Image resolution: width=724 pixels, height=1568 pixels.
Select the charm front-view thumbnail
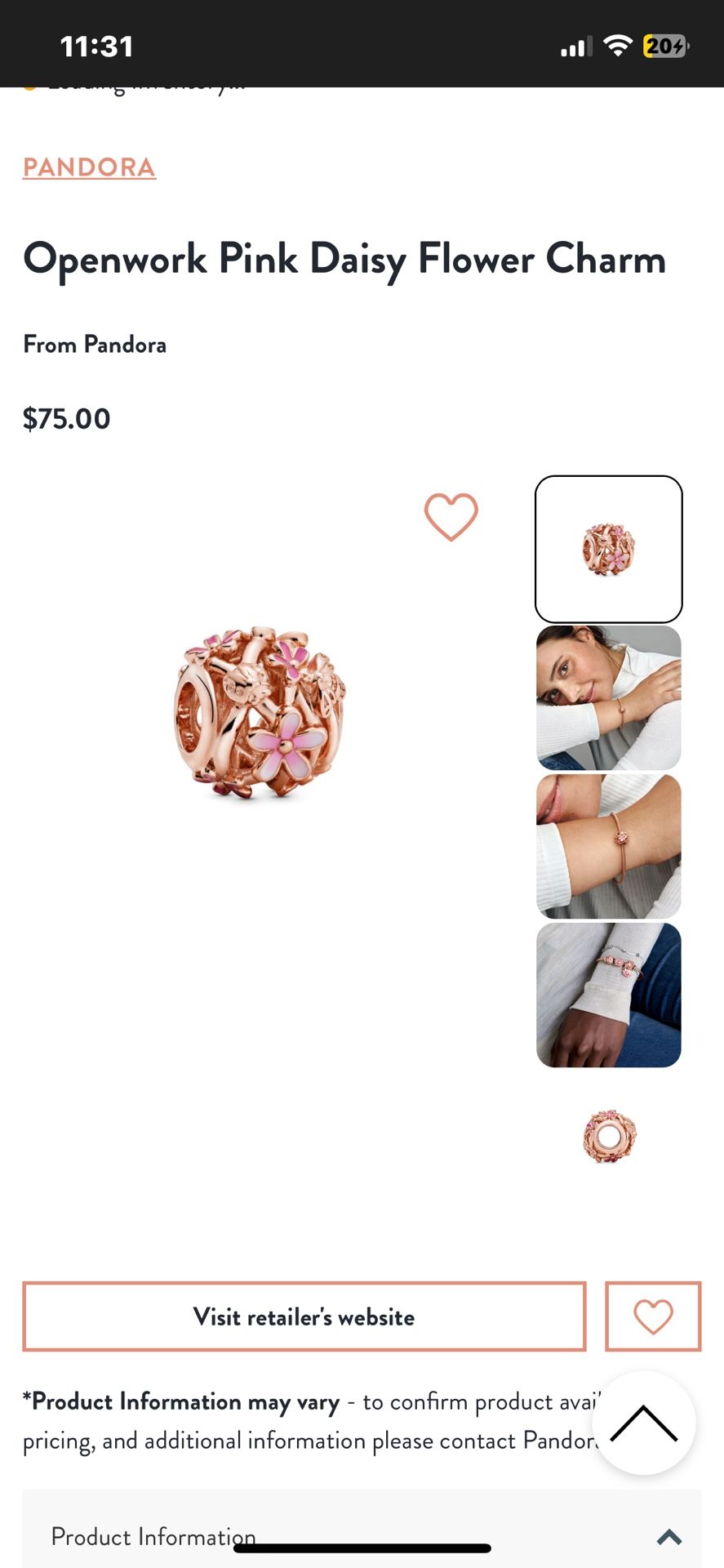point(608,1135)
